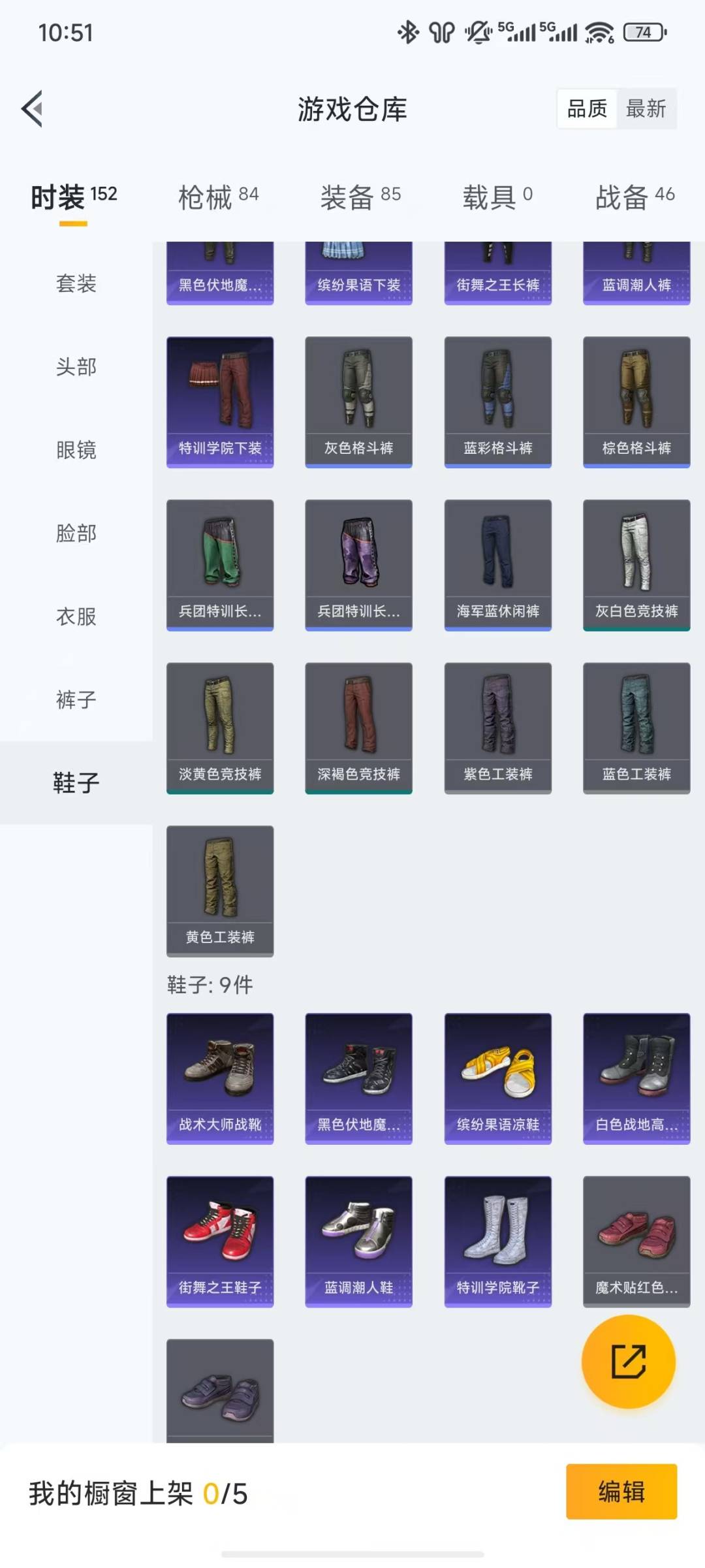Select the 裤子 category
Viewport: 705px width, 1568px height.
(x=76, y=699)
